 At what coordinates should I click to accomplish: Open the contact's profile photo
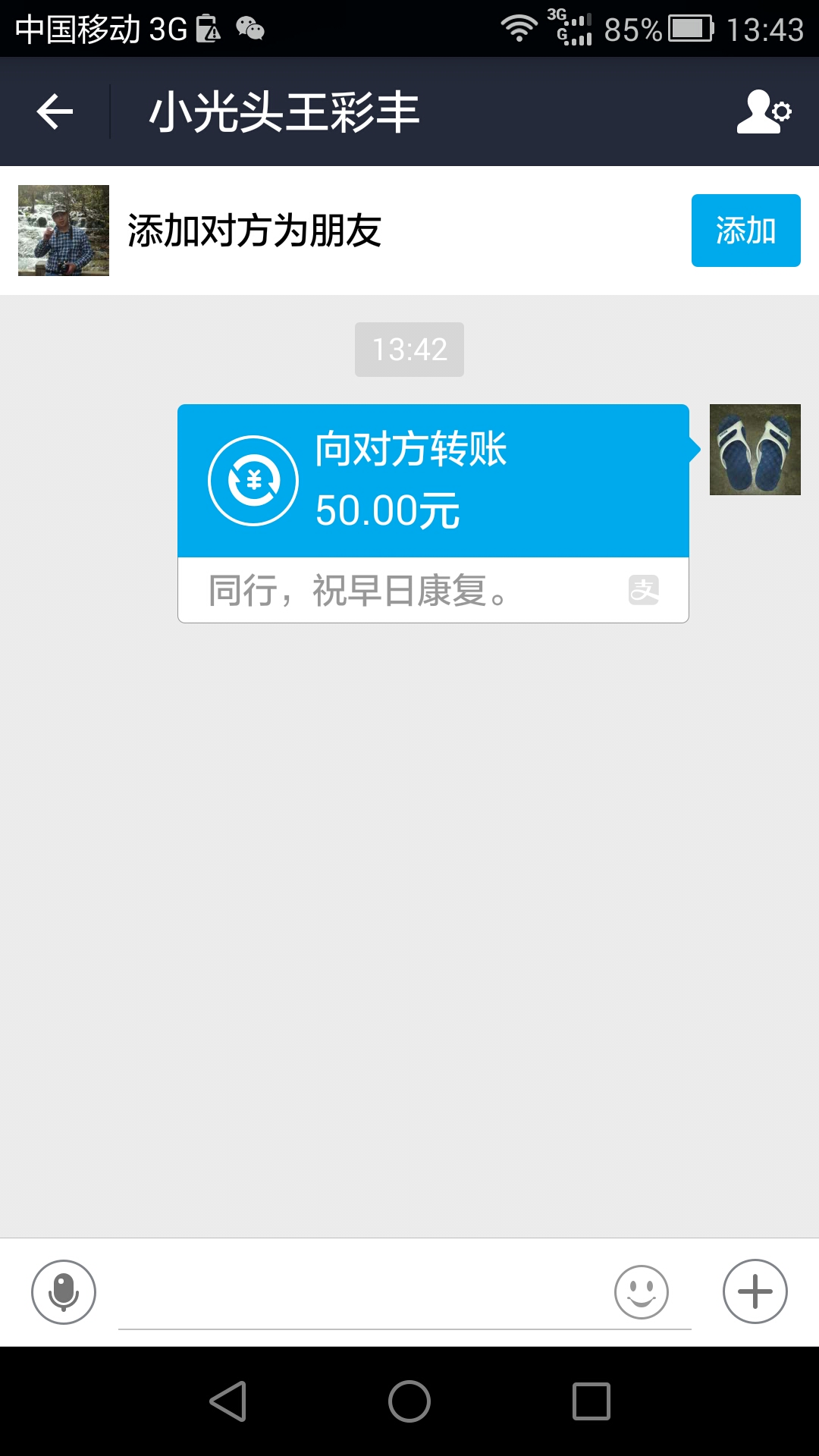click(64, 231)
